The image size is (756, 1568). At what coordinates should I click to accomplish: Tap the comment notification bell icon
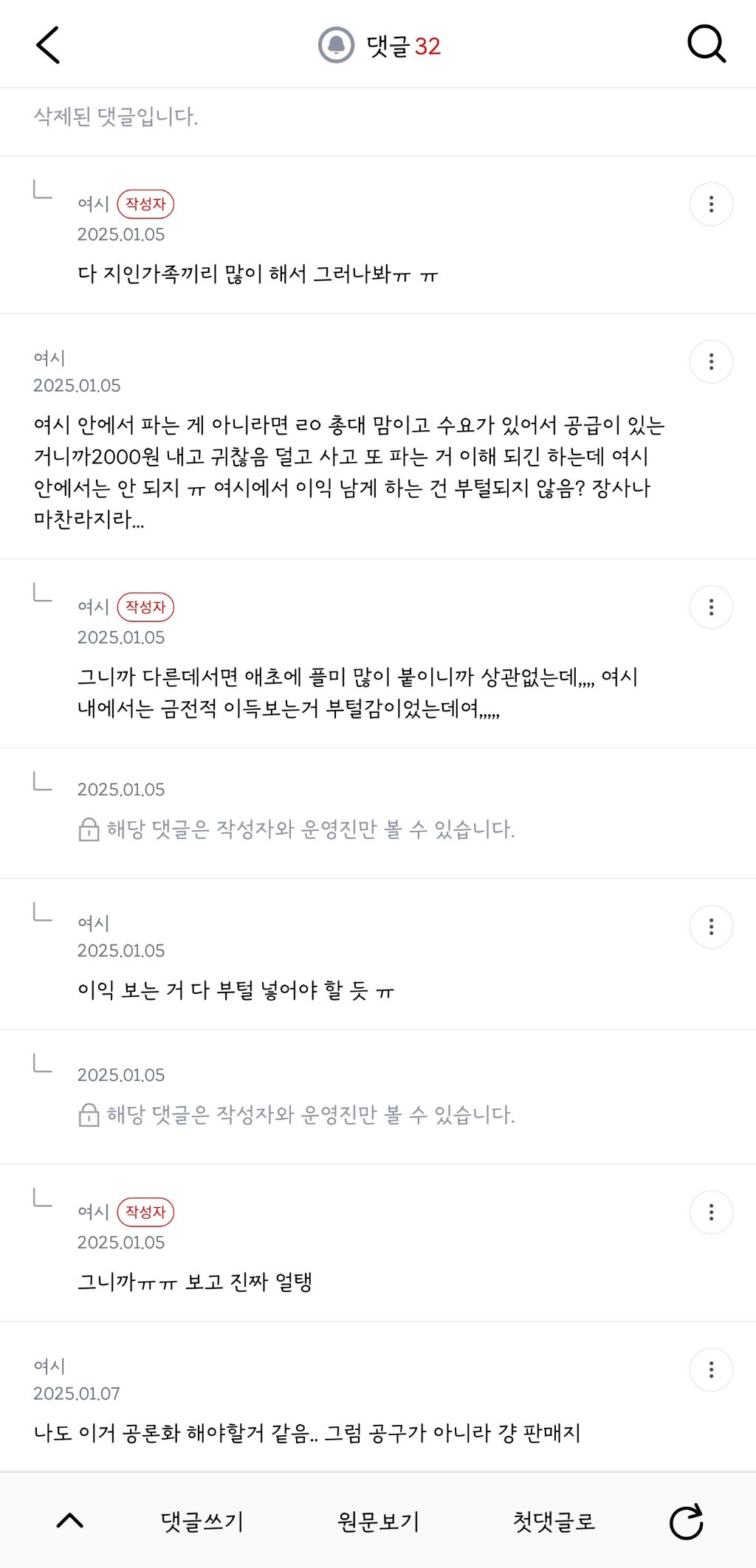point(336,45)
